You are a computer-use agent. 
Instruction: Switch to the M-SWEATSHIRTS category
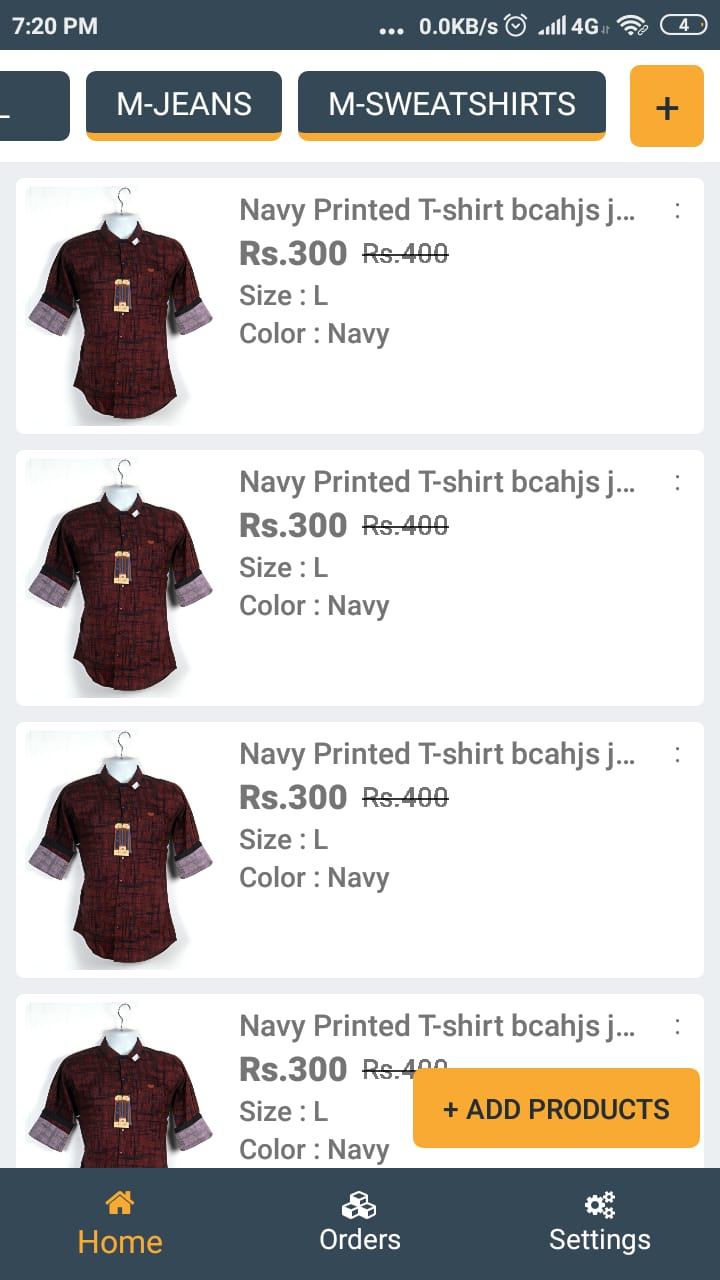(x=452, y=104)
